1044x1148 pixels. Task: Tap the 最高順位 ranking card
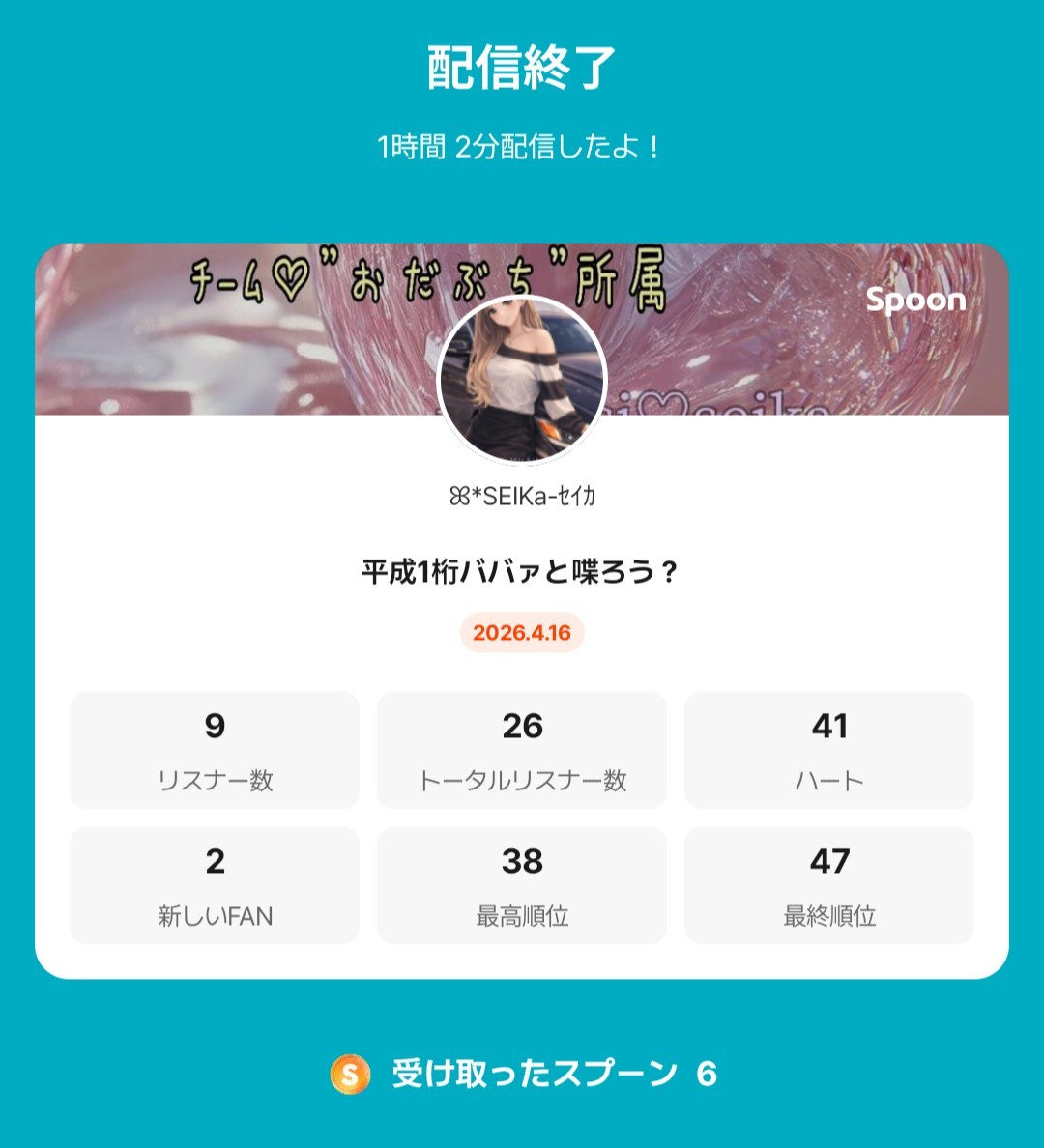522,885
